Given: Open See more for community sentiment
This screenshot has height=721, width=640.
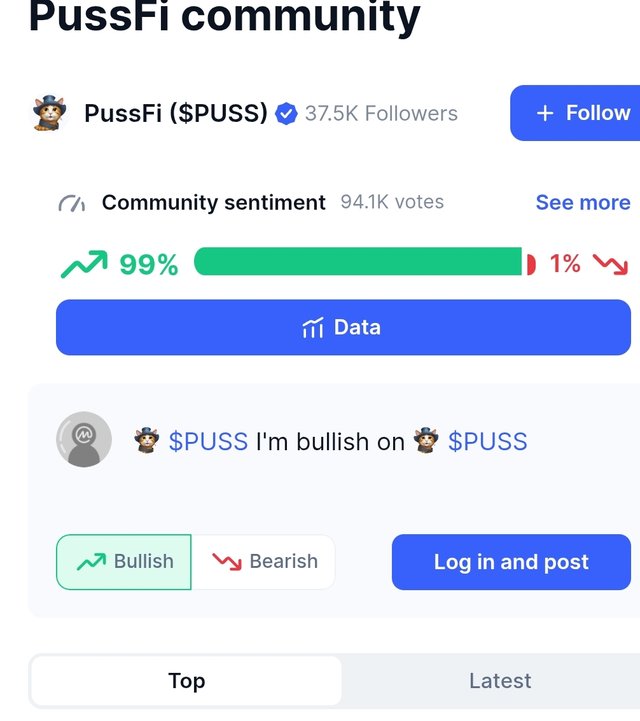Looking at the screenshot, I should 582,203.
